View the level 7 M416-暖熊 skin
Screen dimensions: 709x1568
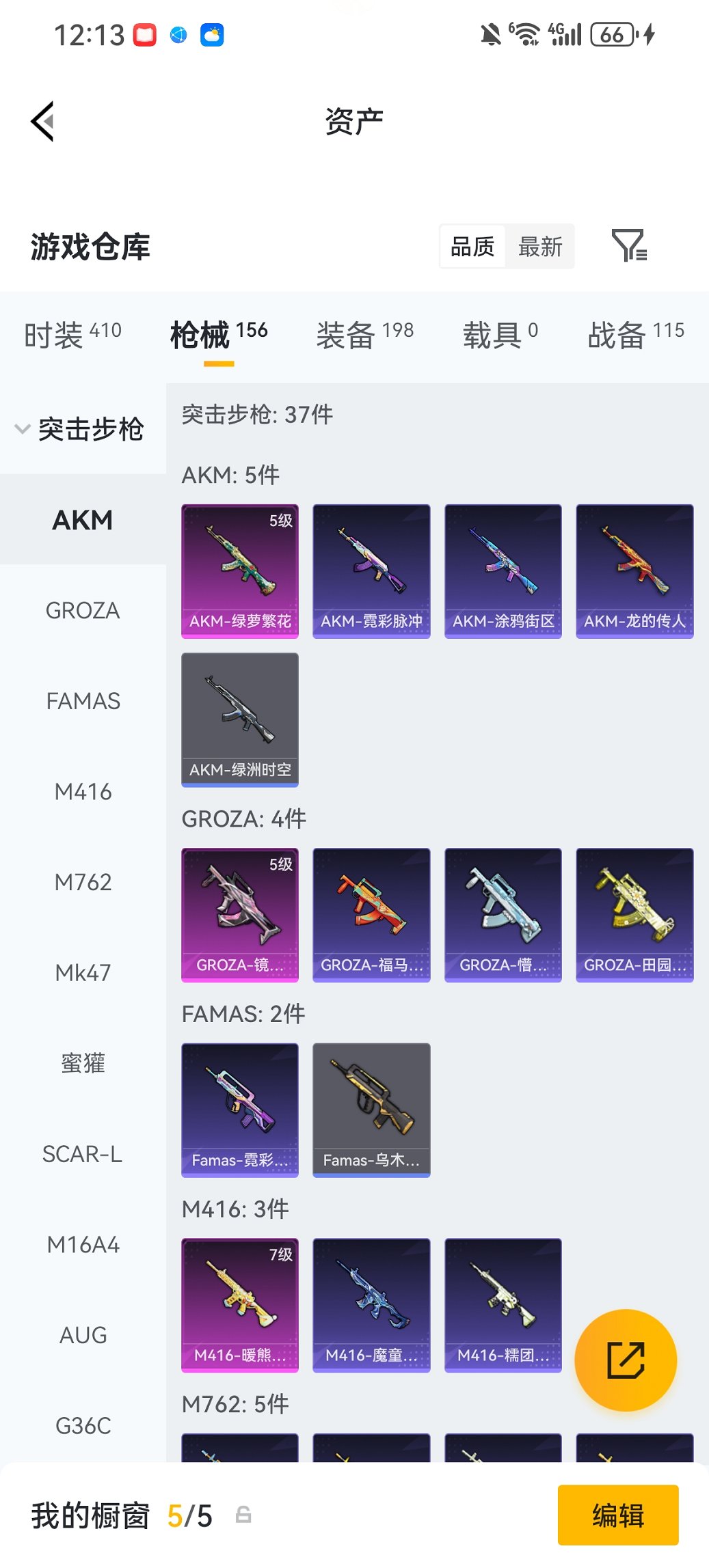click(240, 1305)
